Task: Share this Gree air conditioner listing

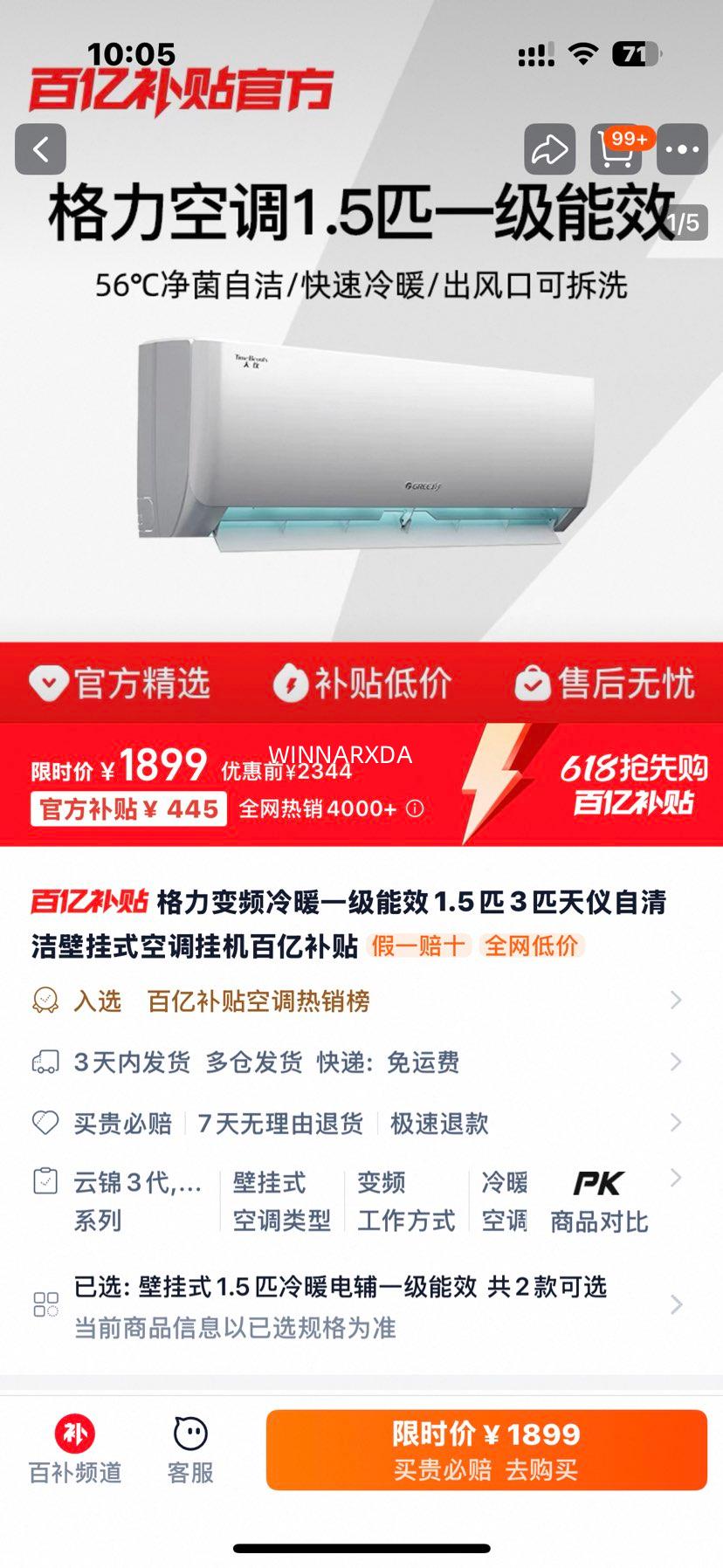Action: pos(549,149)
